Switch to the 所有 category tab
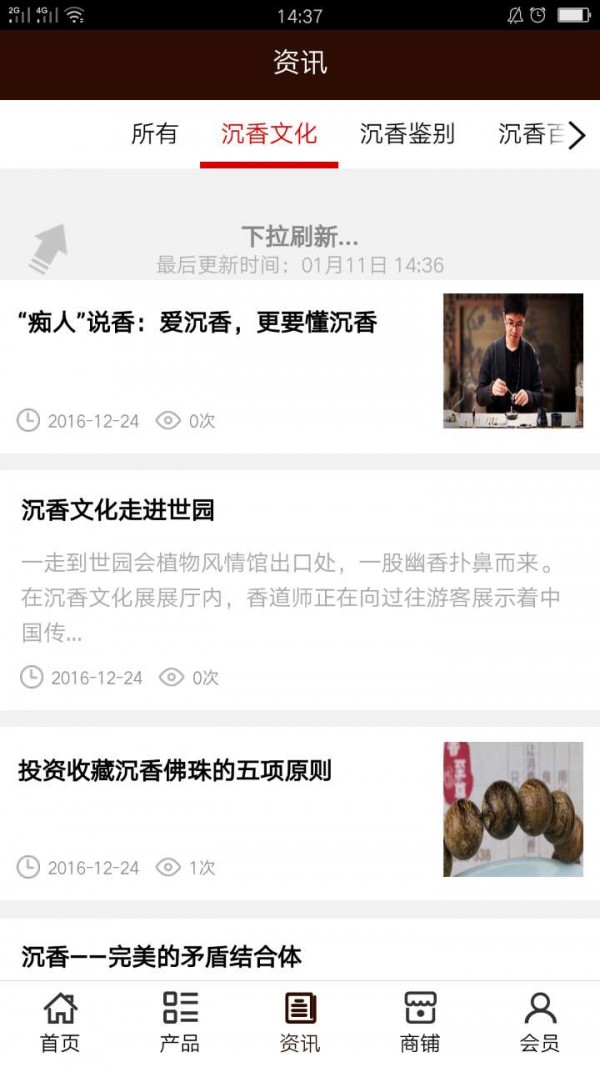 [154, 134]
